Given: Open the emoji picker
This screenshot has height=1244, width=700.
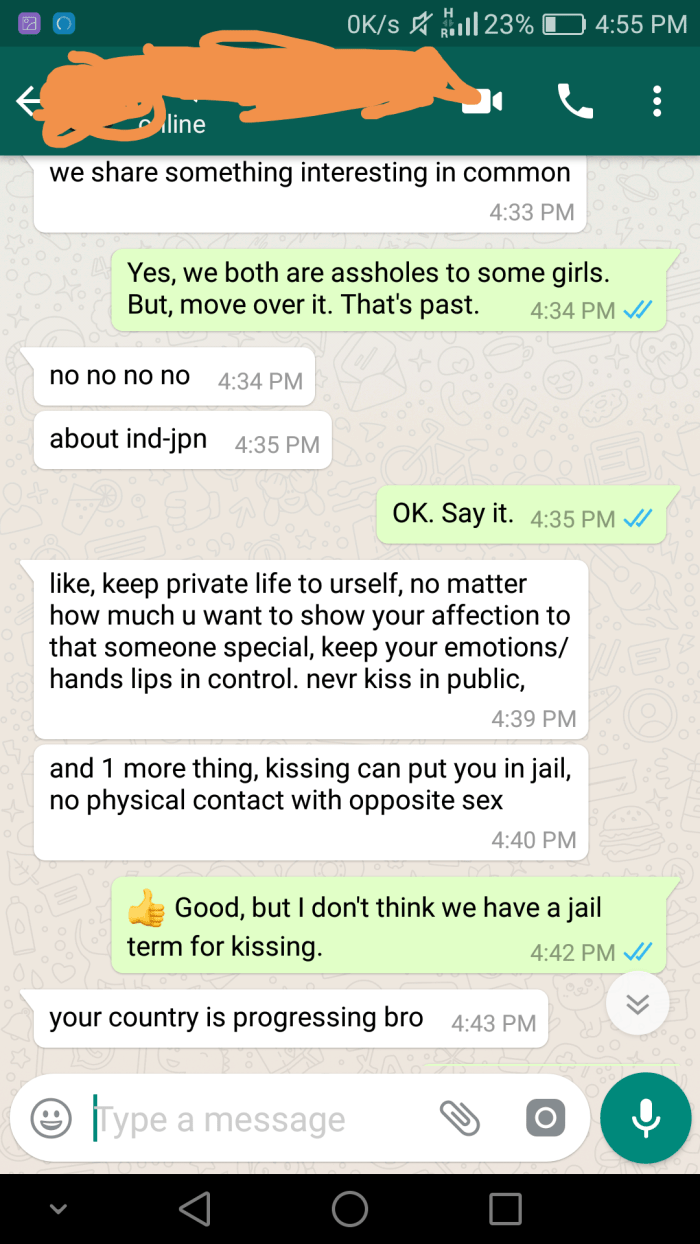Looking at the screenshot, I should [x=50, y=1118].
